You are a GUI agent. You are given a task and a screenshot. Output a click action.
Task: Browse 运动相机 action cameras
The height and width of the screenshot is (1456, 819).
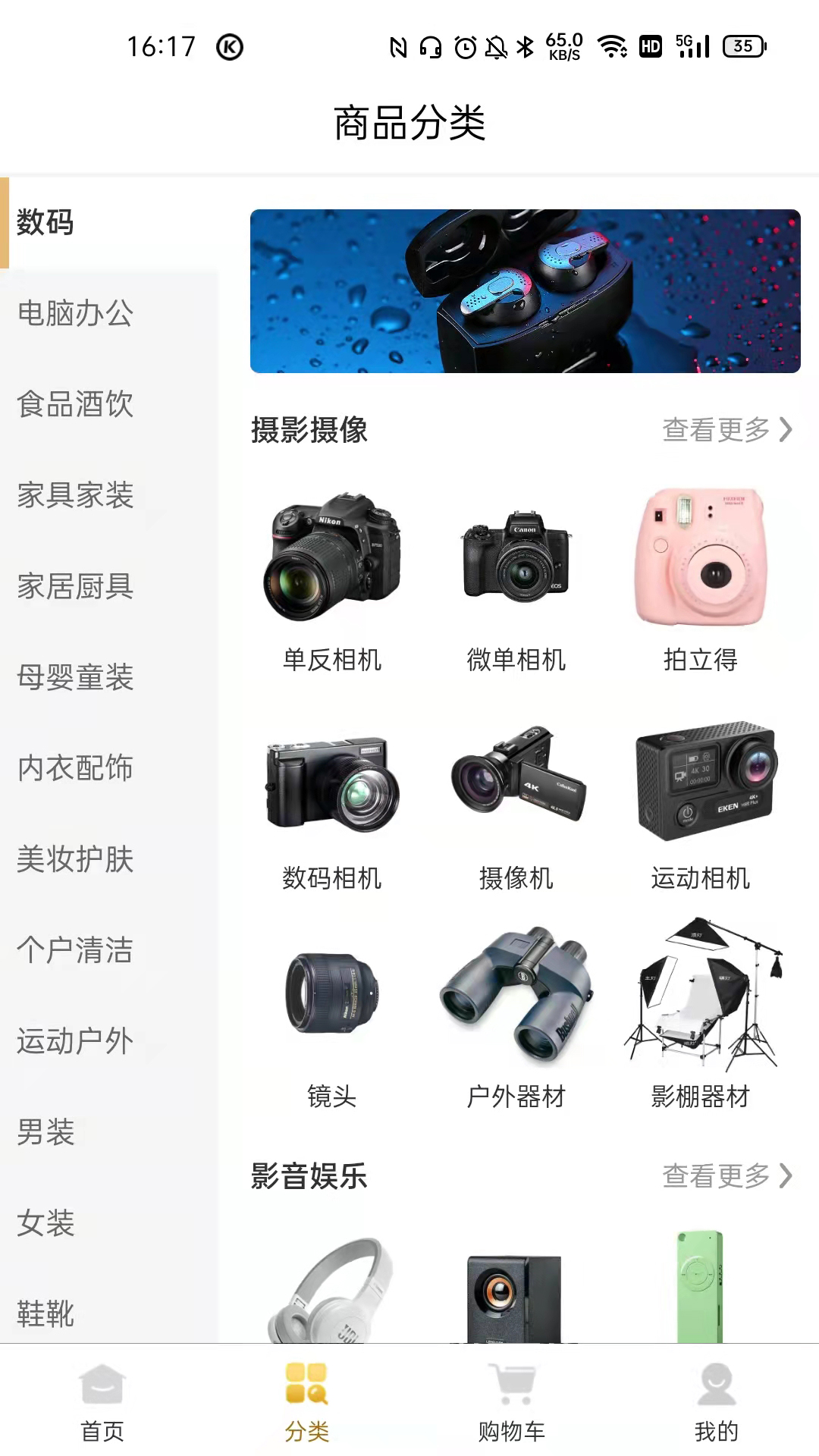click(x=701, y=804)
